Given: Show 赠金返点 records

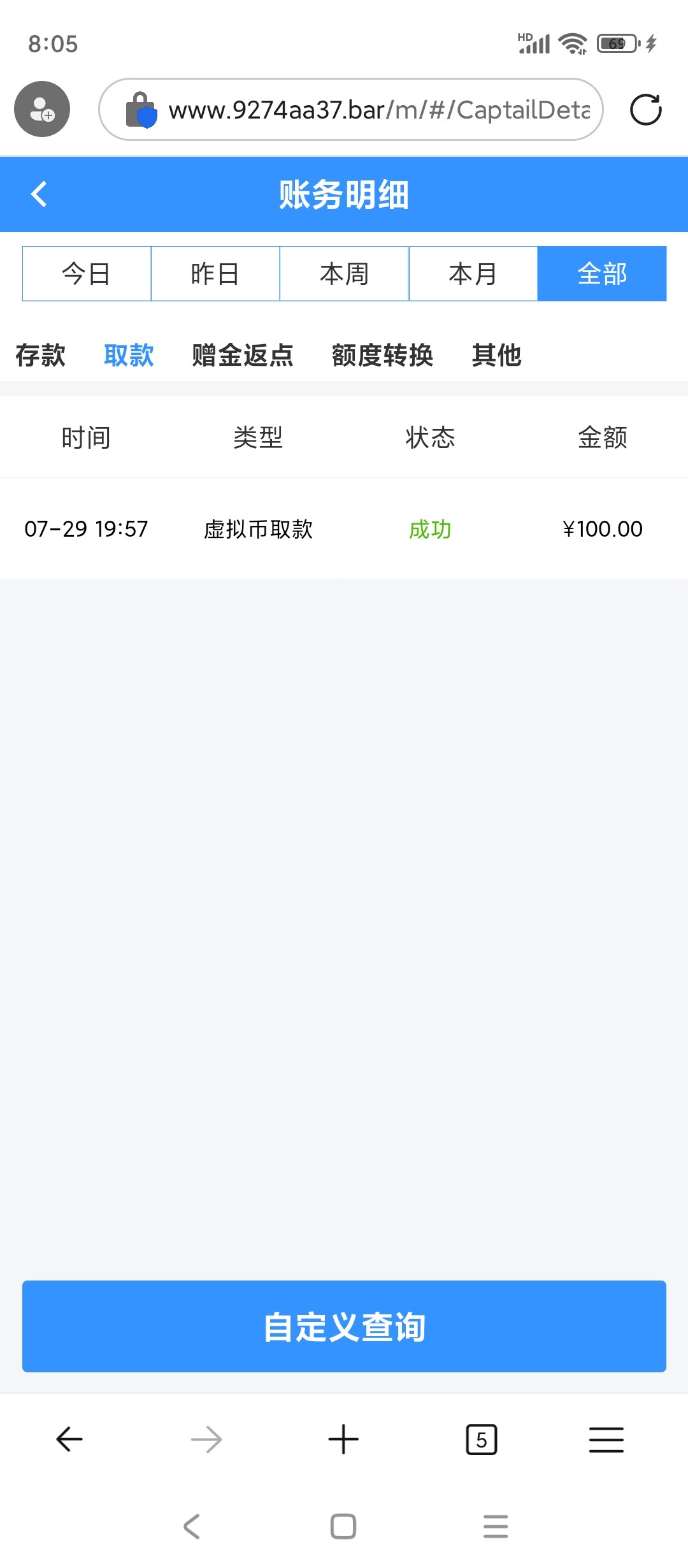Looking at the screenshot, I should point(243,355).
